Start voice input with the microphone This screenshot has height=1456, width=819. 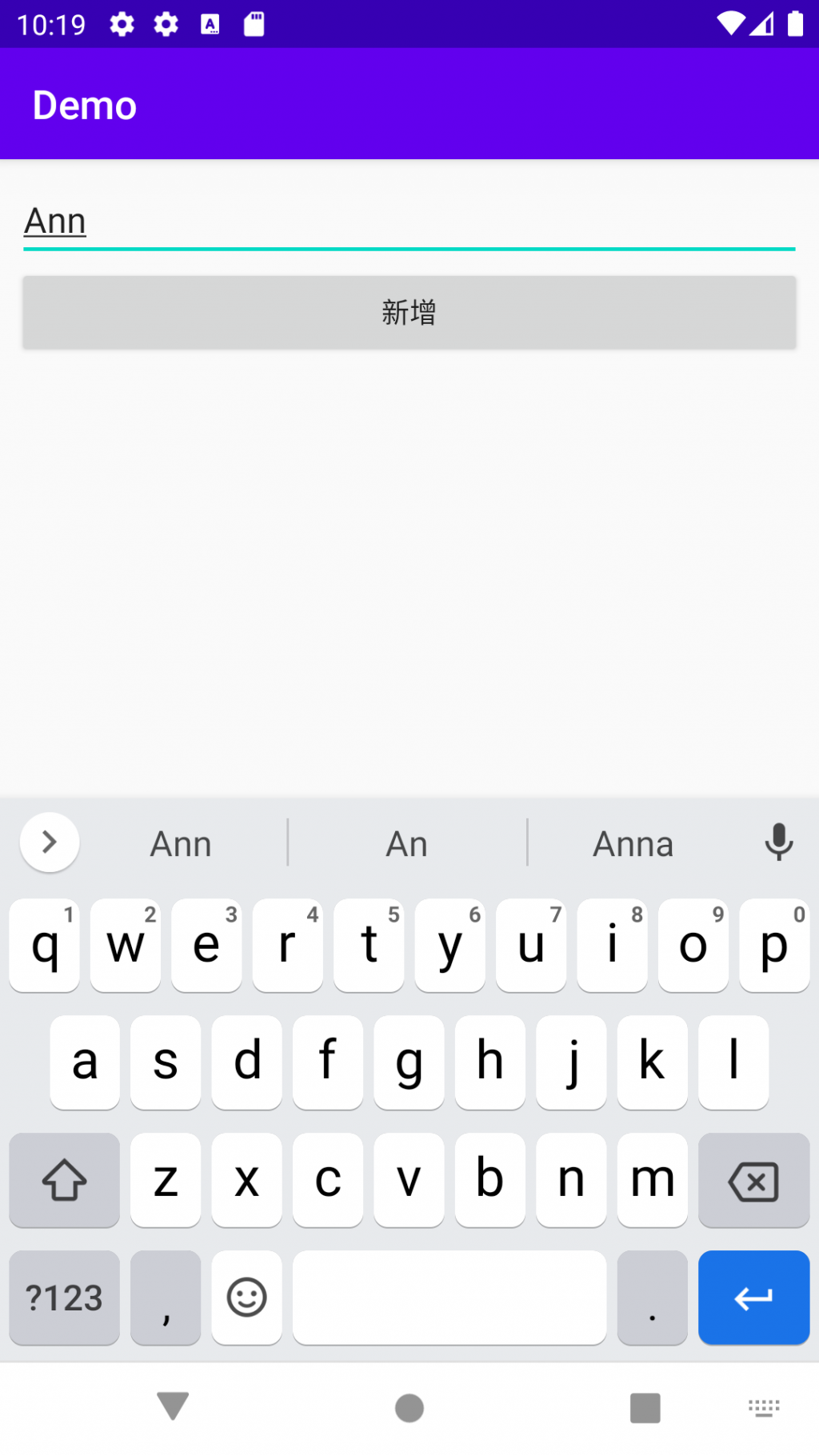point(777,842)
